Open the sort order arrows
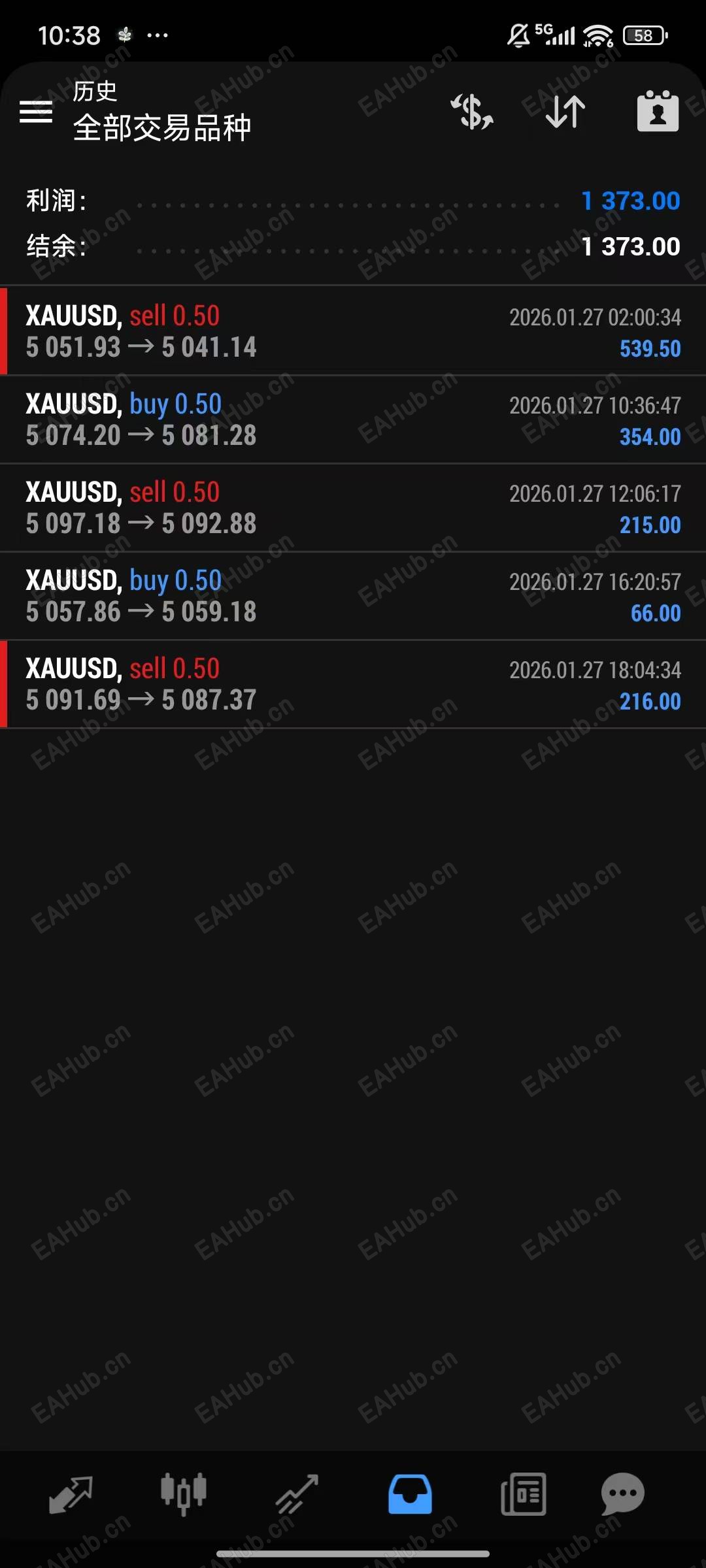The width and height of the screenshot is (706, 1568). [565, 112]
